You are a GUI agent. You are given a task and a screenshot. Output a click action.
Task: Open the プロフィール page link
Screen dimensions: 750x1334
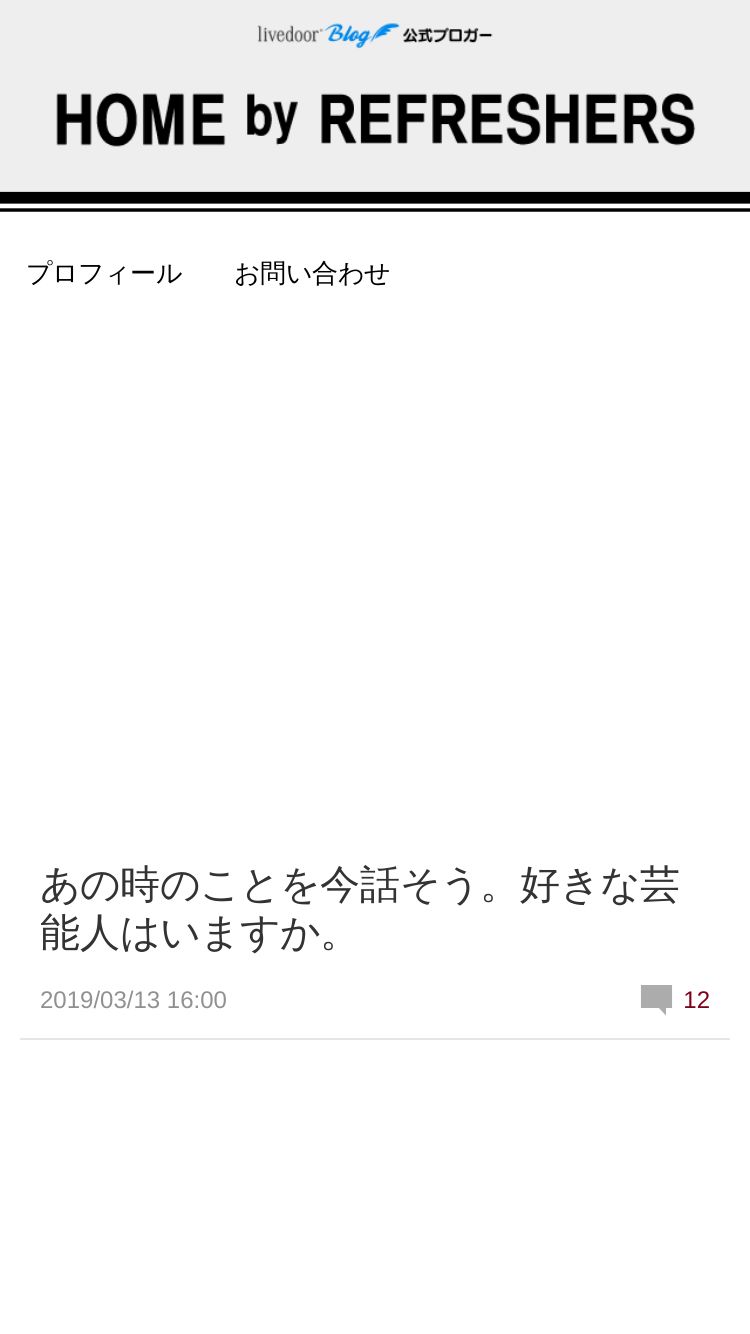pos(104,273)
